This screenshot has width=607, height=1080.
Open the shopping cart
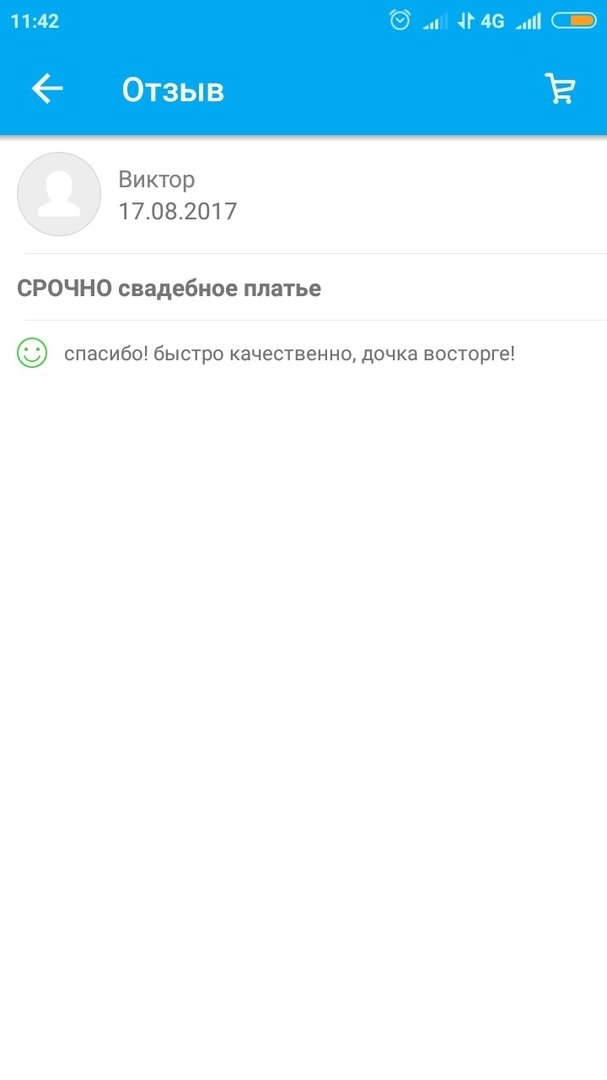[560, 89]
